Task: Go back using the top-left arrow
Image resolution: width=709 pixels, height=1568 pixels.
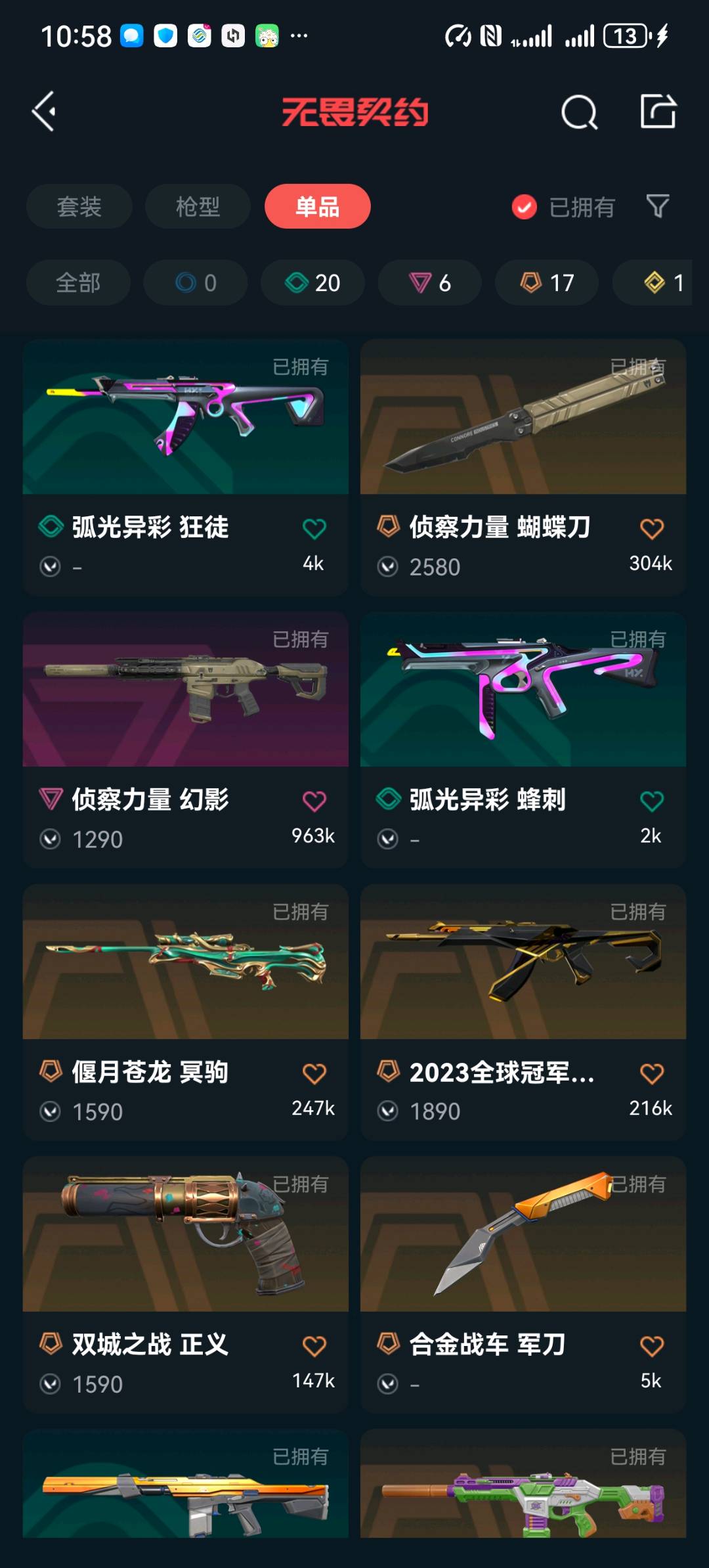Action: (x=45, y=112)
